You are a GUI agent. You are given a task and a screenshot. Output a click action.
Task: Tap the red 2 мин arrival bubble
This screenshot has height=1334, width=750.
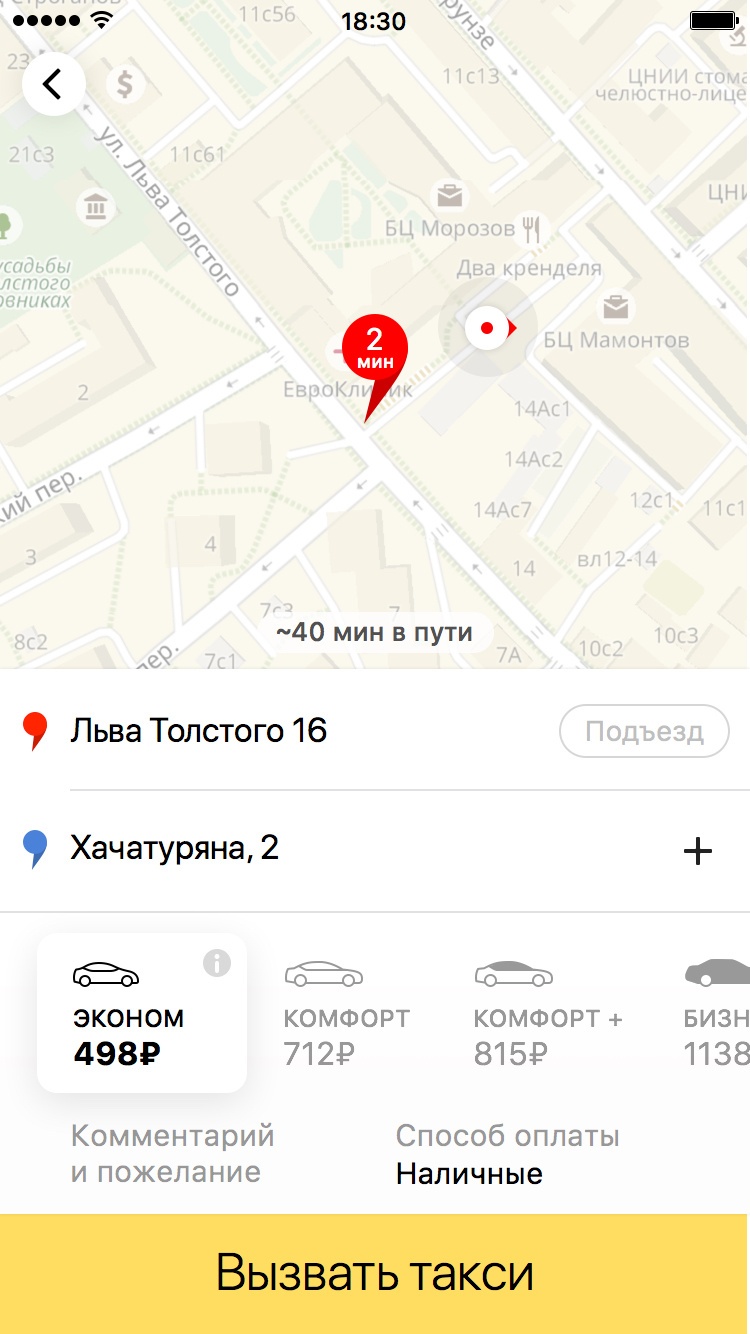click(375, 345)
